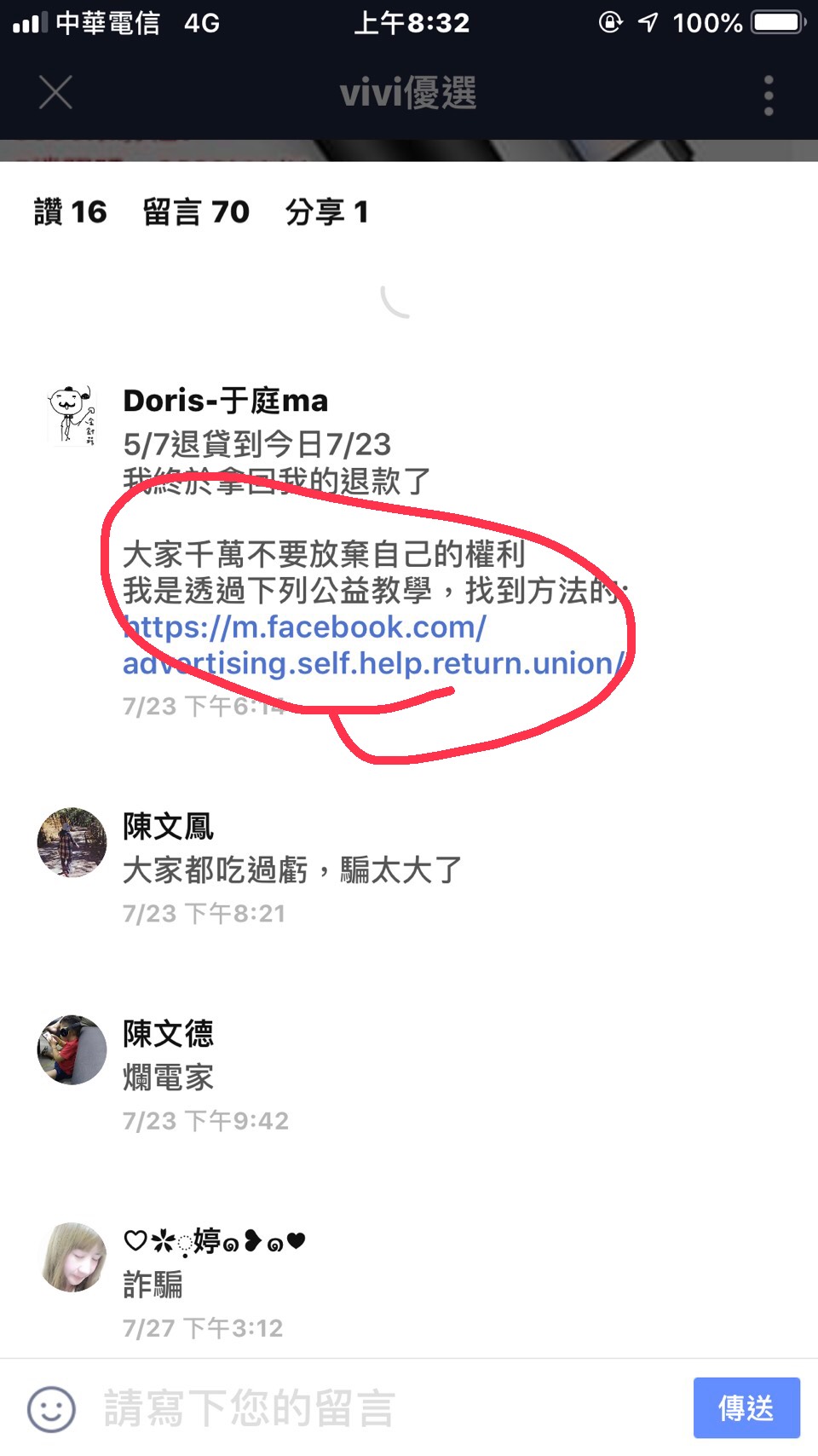Close the vivi優選 post view
818x1456 pixels.
click(x=55, y=92)
